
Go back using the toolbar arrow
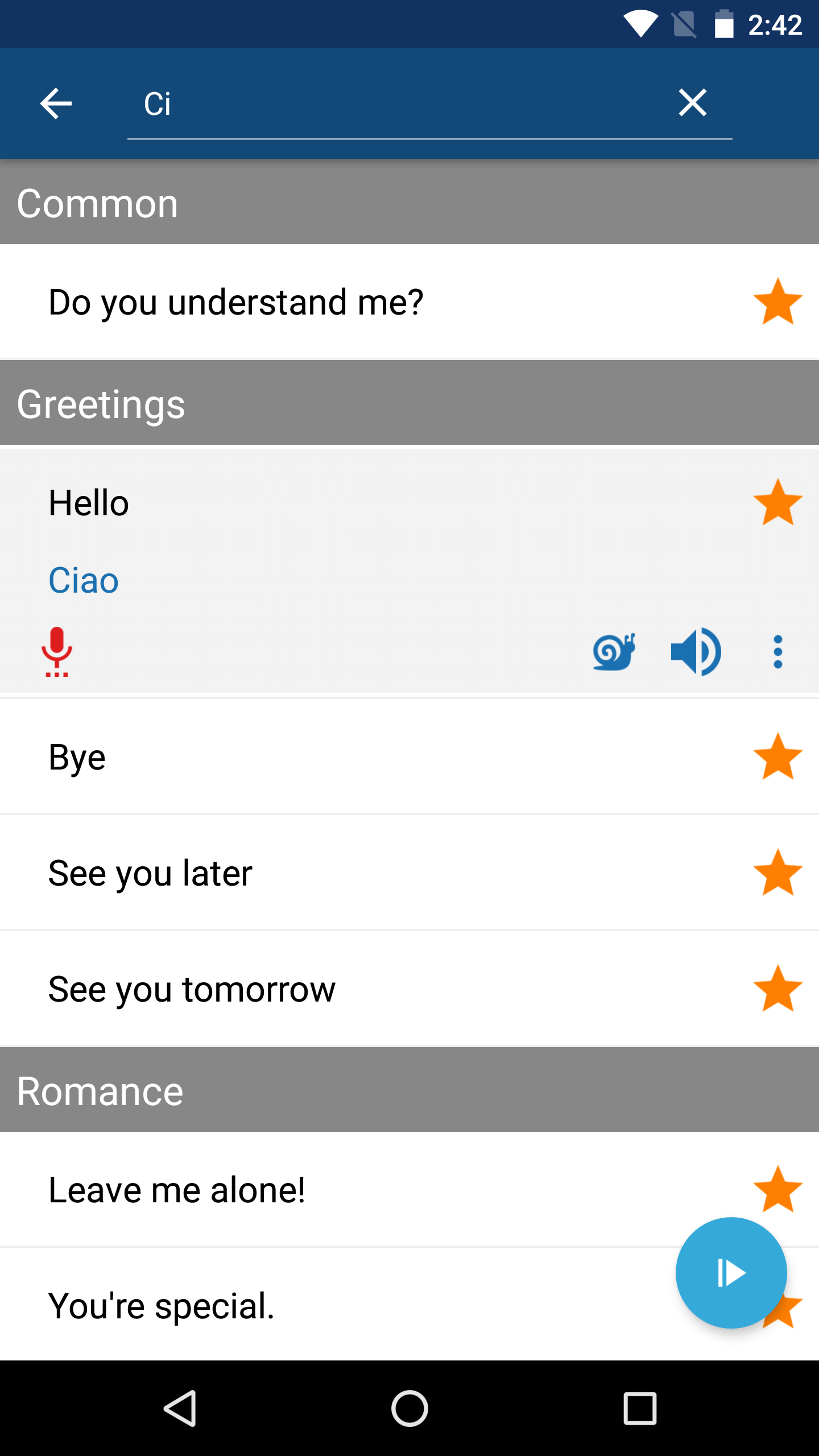pyautogui.click(x=56, y=104)
